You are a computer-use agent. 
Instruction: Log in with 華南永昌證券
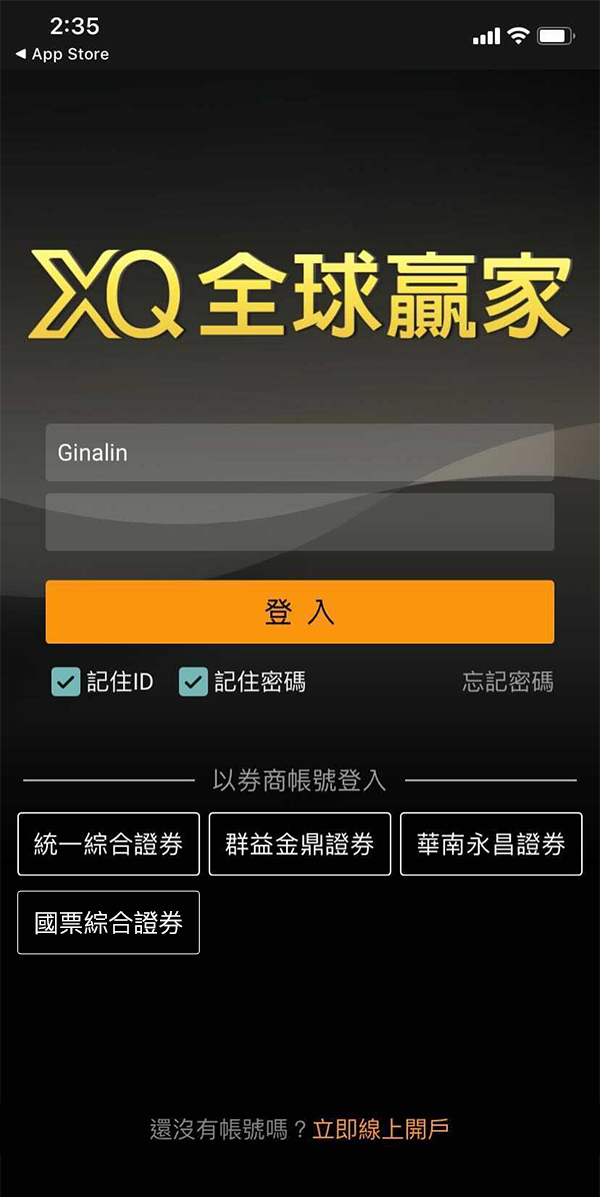(x=491, y=844)
